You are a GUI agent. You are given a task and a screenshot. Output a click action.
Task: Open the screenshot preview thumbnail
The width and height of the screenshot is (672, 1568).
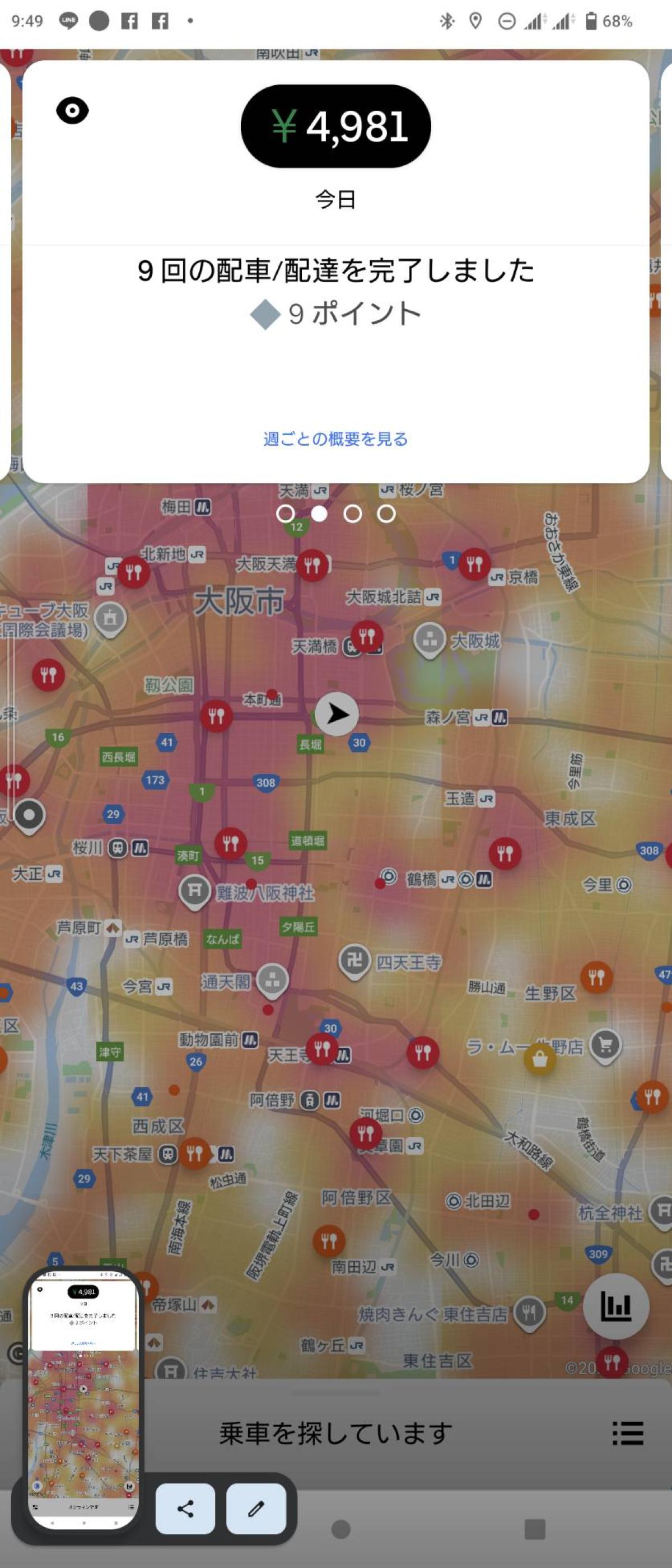[x=83, y=1401]
